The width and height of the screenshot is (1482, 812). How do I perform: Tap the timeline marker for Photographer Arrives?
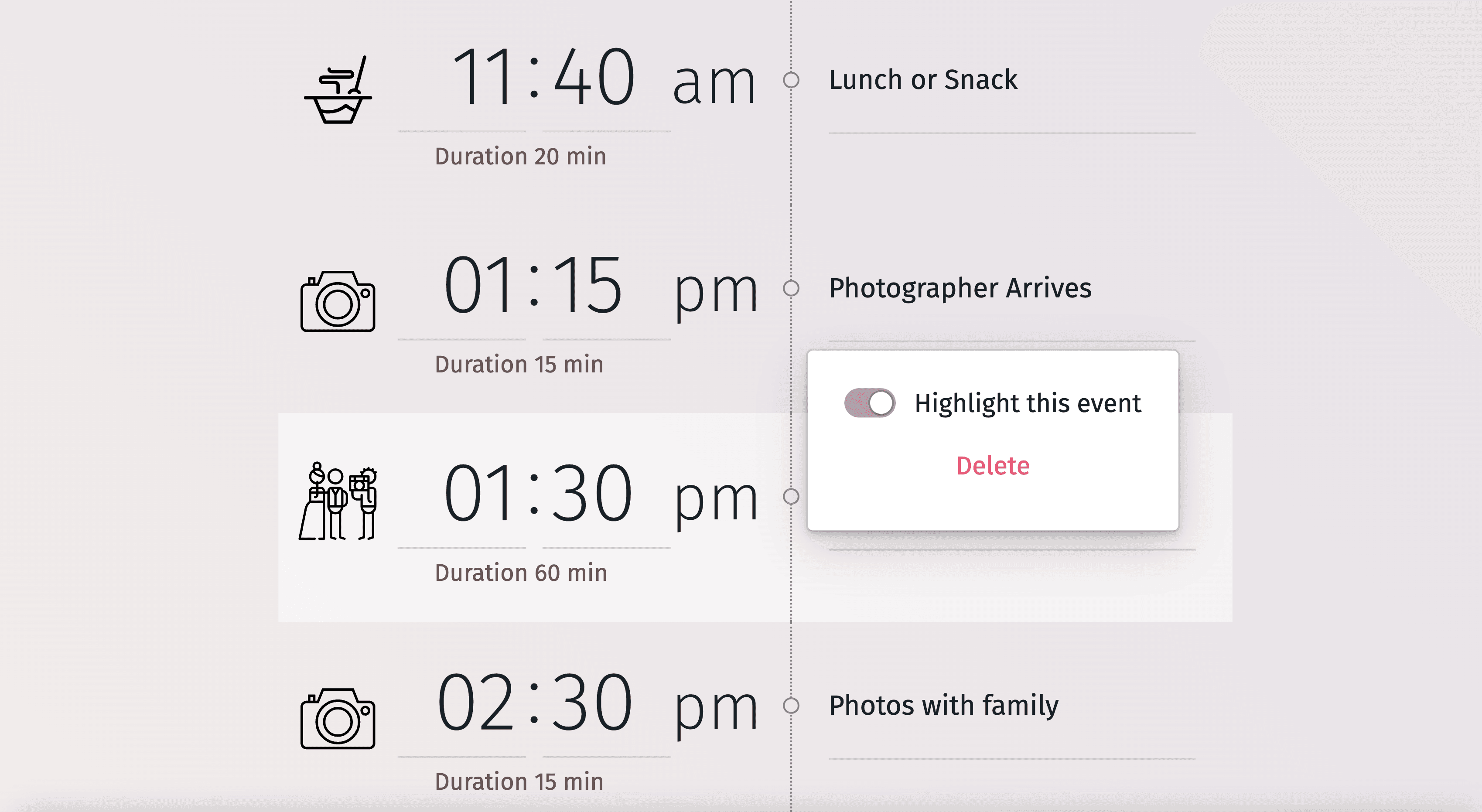(791, 288)
